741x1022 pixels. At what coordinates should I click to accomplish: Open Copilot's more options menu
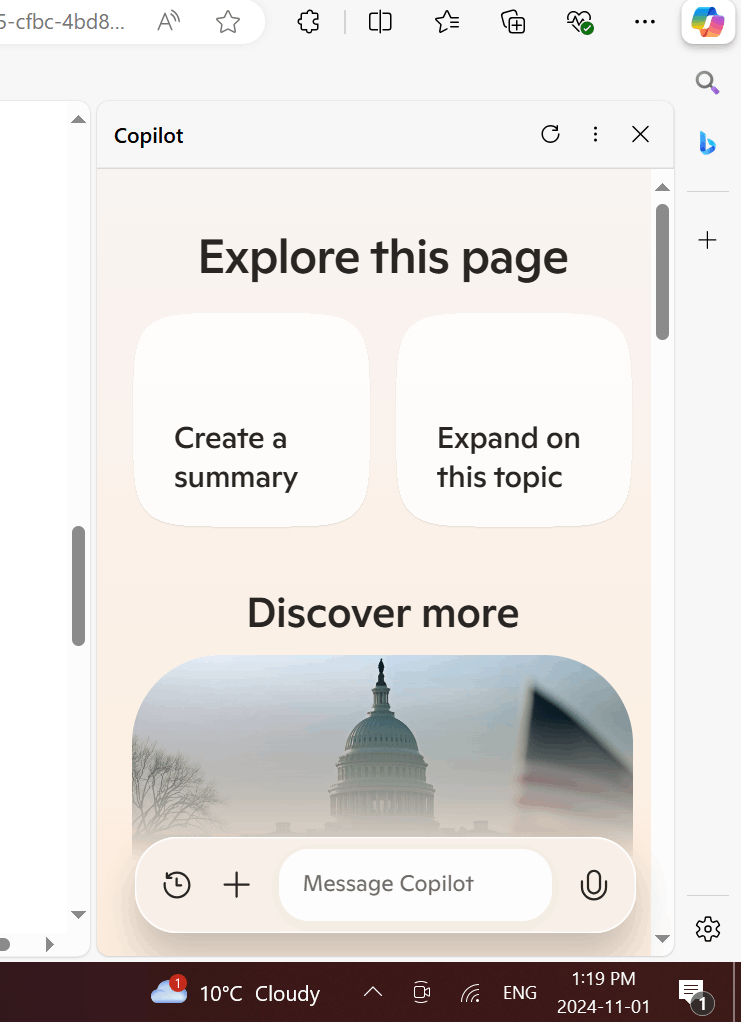596,134
